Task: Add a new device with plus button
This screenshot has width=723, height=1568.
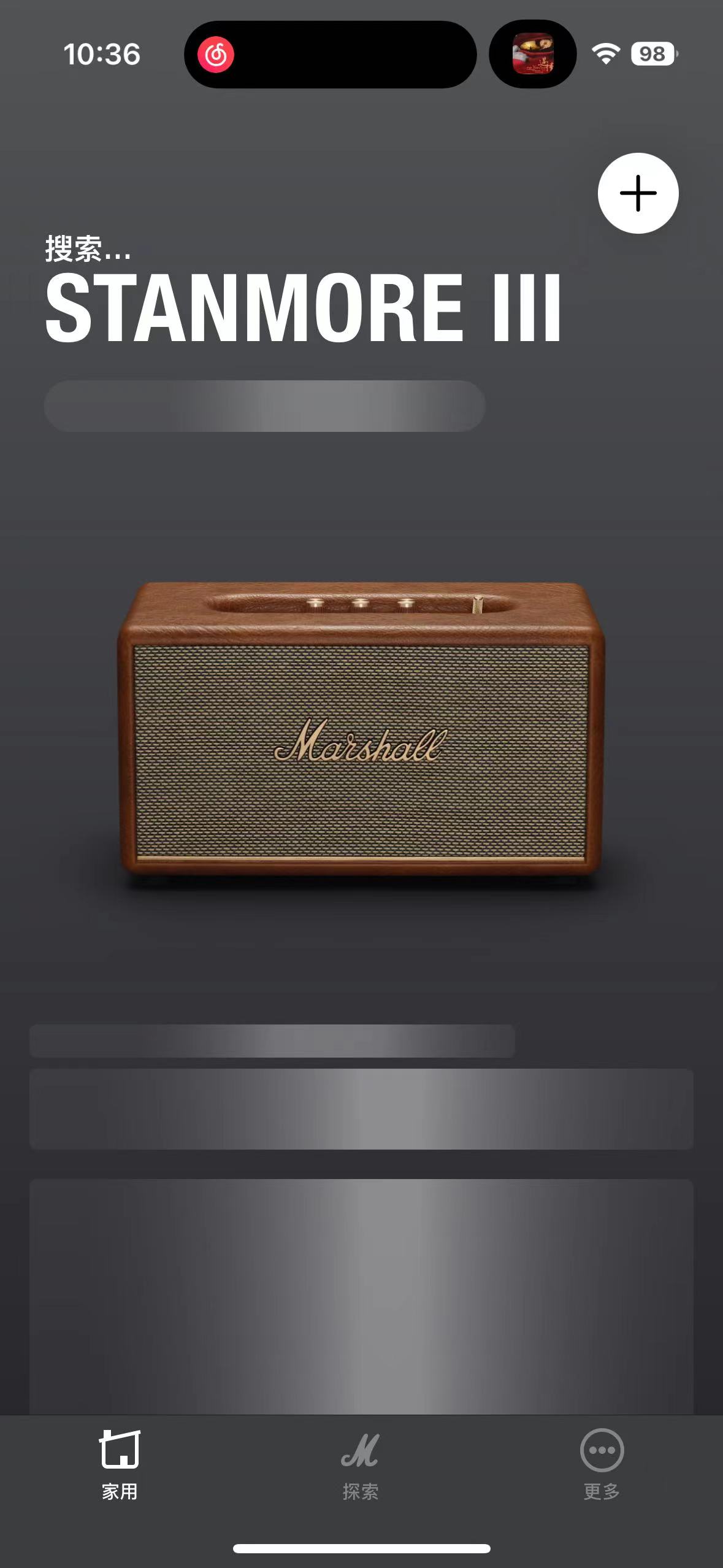Action: pos(638,193)
